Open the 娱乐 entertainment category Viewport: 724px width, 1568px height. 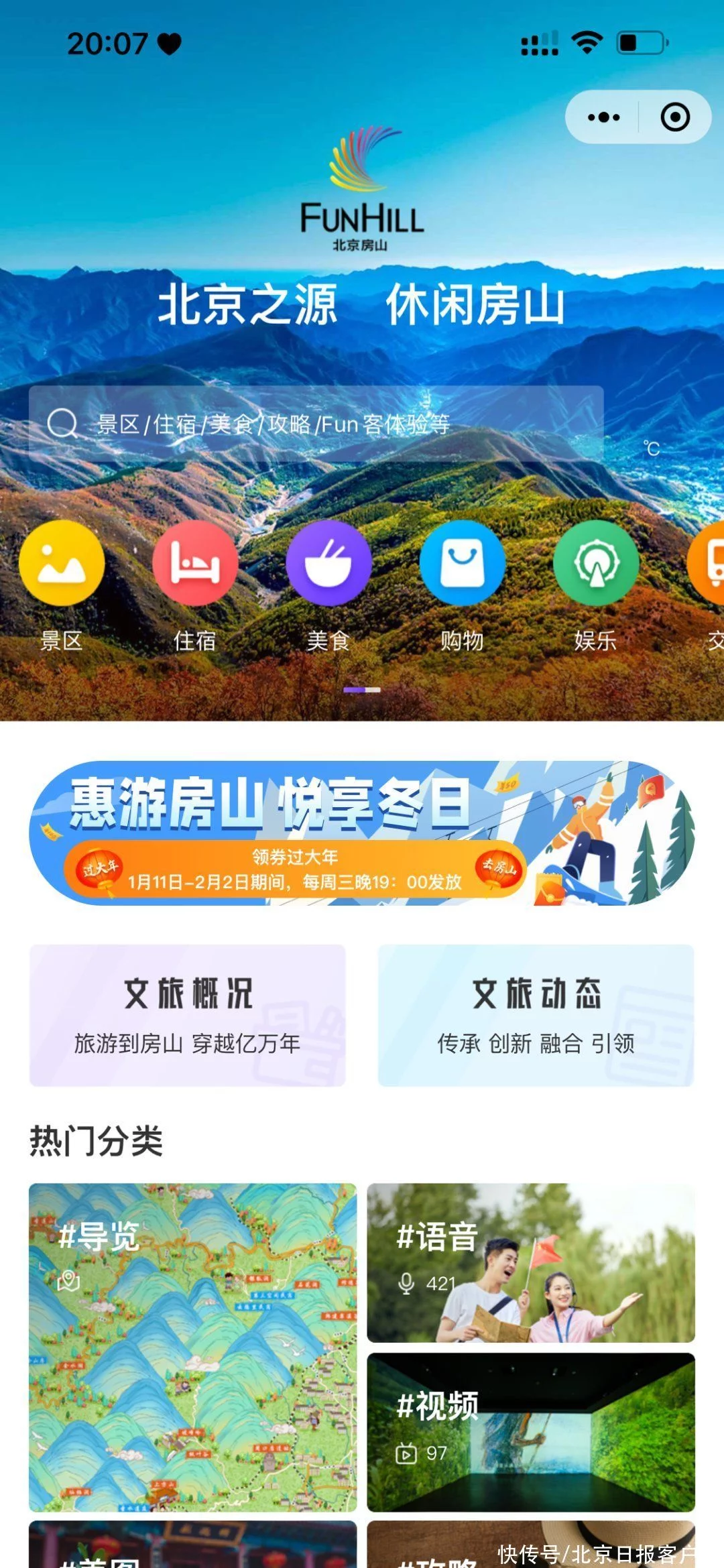[595, 564]
